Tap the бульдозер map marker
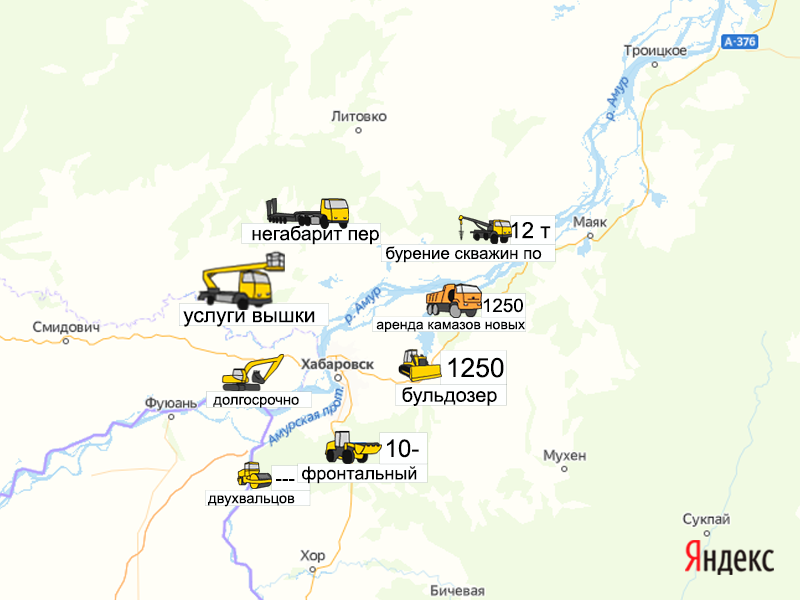Image resolution: width=800 pixels, height=600 pixels. pyautogui.click(x=420, y=366)
